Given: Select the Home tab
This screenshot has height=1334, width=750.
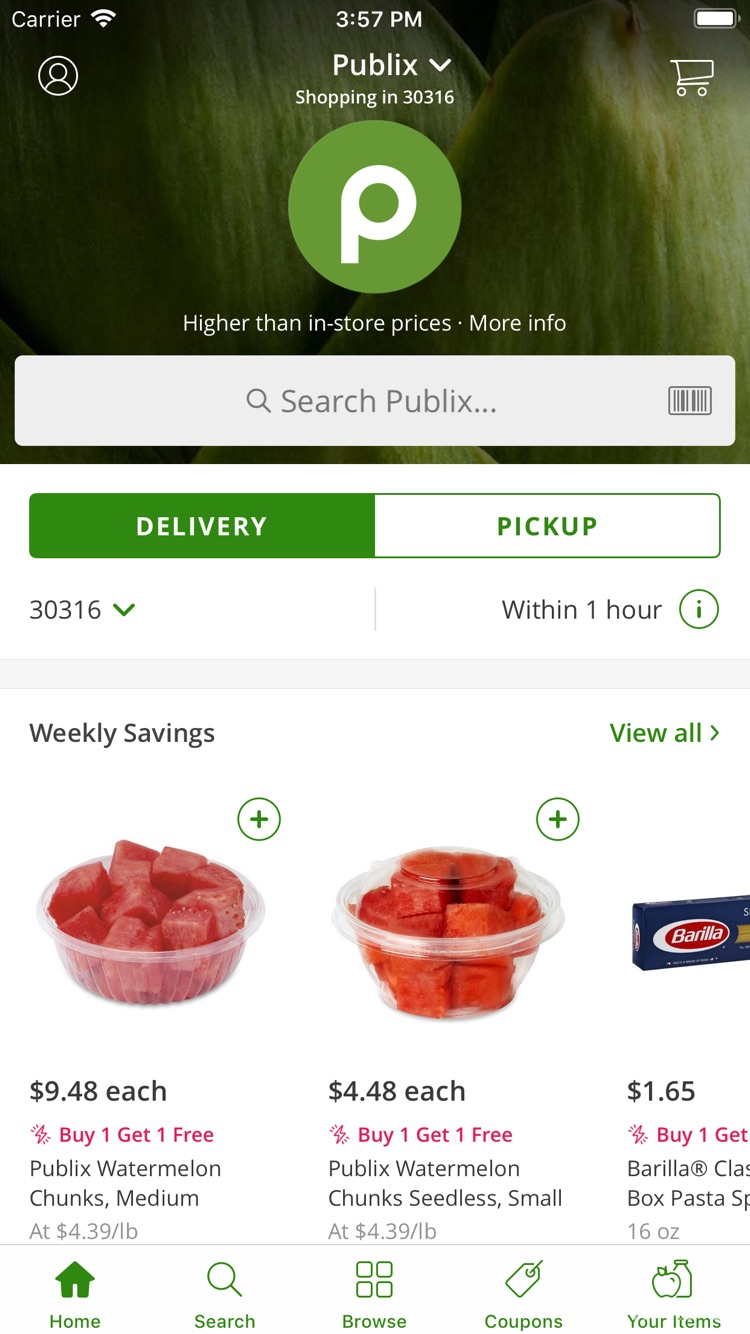Looking at the screenshot, I should [74, 1290].
